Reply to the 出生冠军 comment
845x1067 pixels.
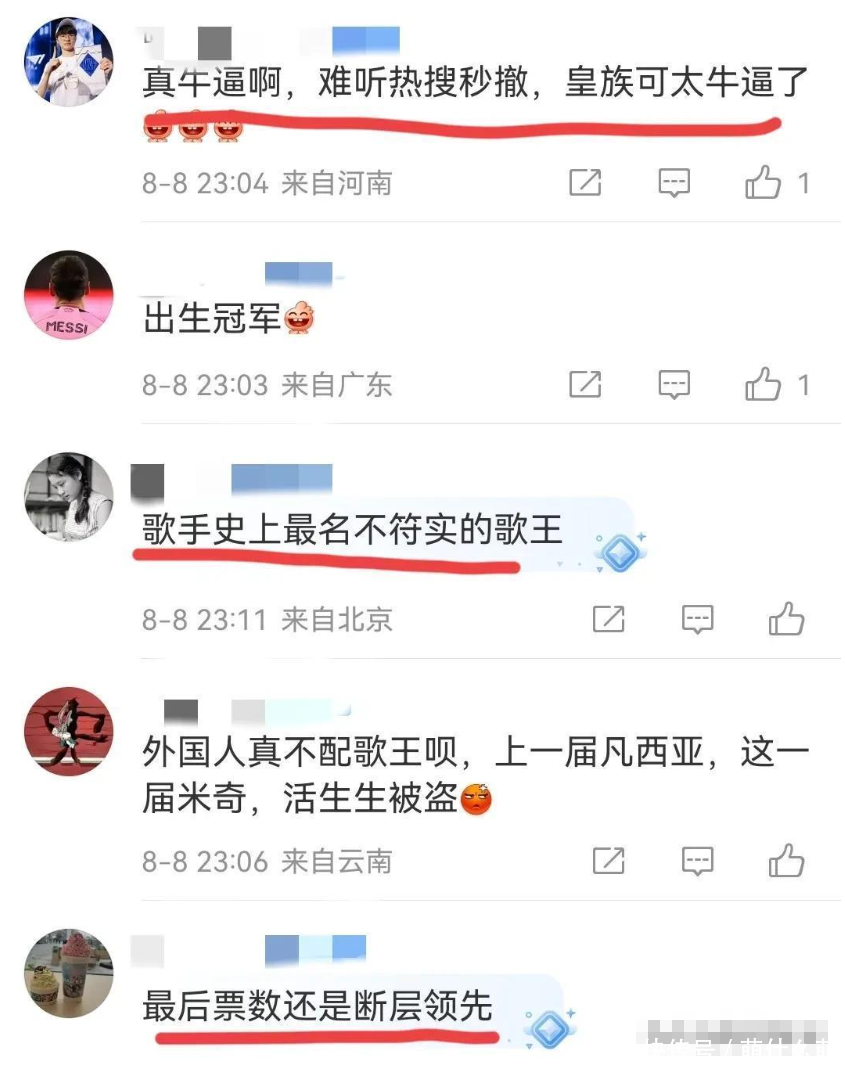coord(675,384)
